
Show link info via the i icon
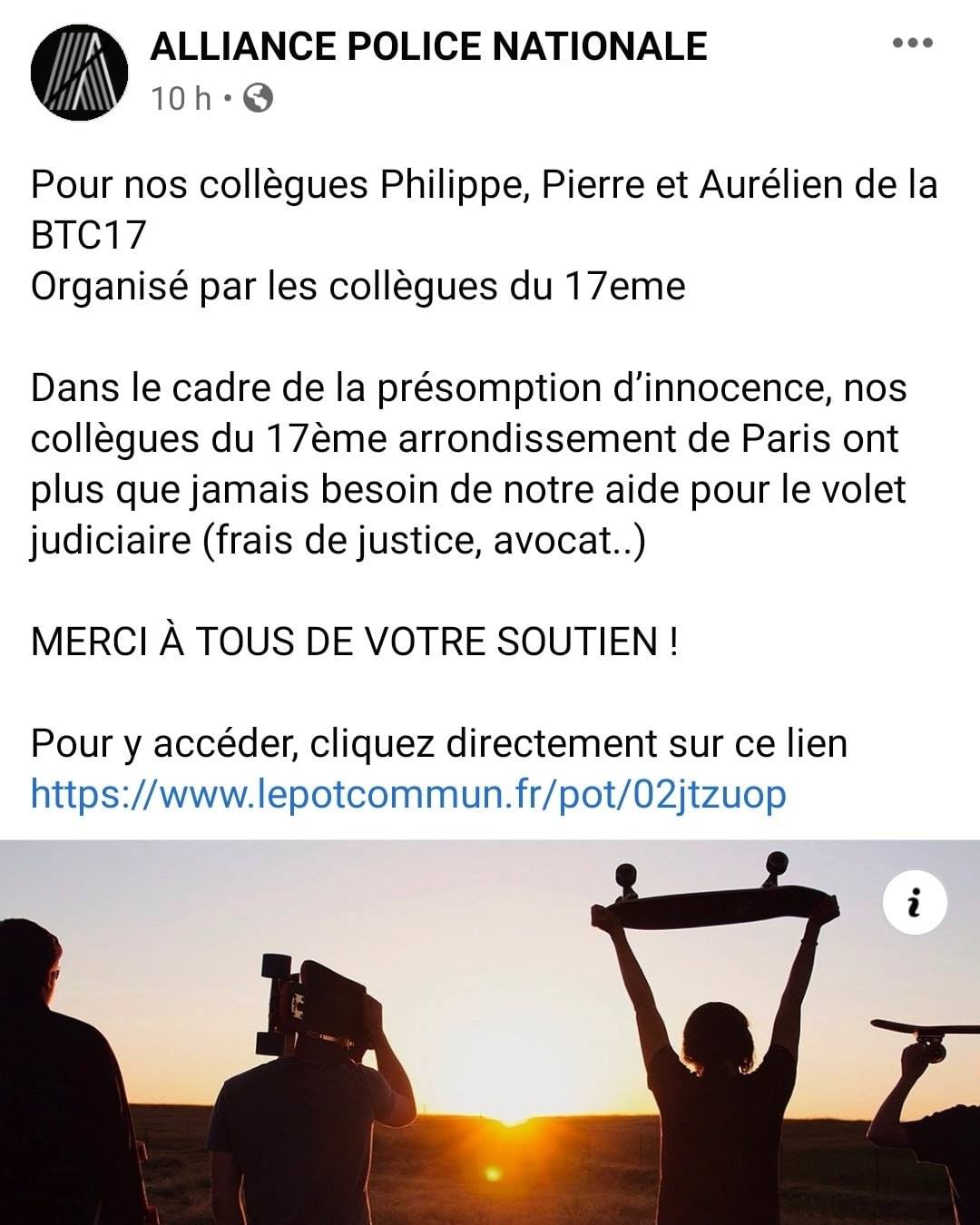pyautogui.click(x=915, y=903)
